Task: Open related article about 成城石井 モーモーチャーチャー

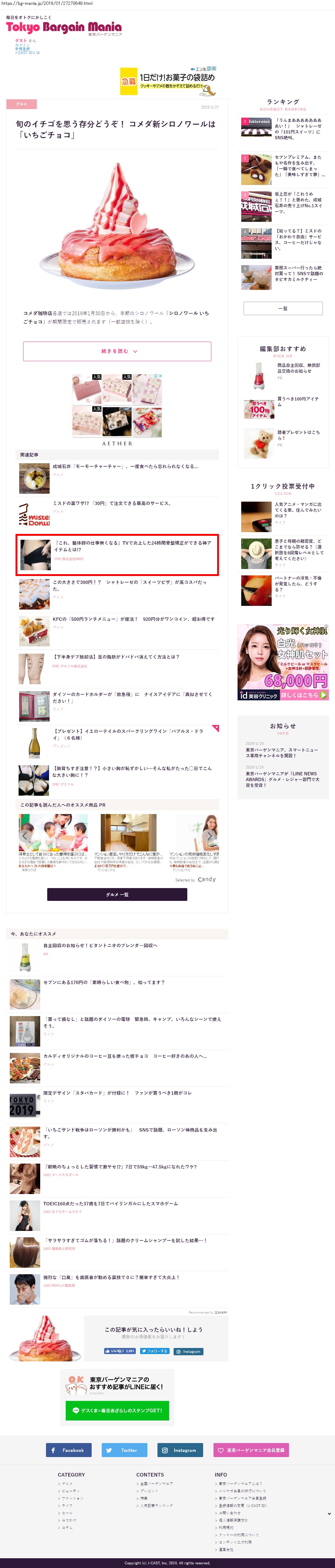Action: [x=125, y=466]
